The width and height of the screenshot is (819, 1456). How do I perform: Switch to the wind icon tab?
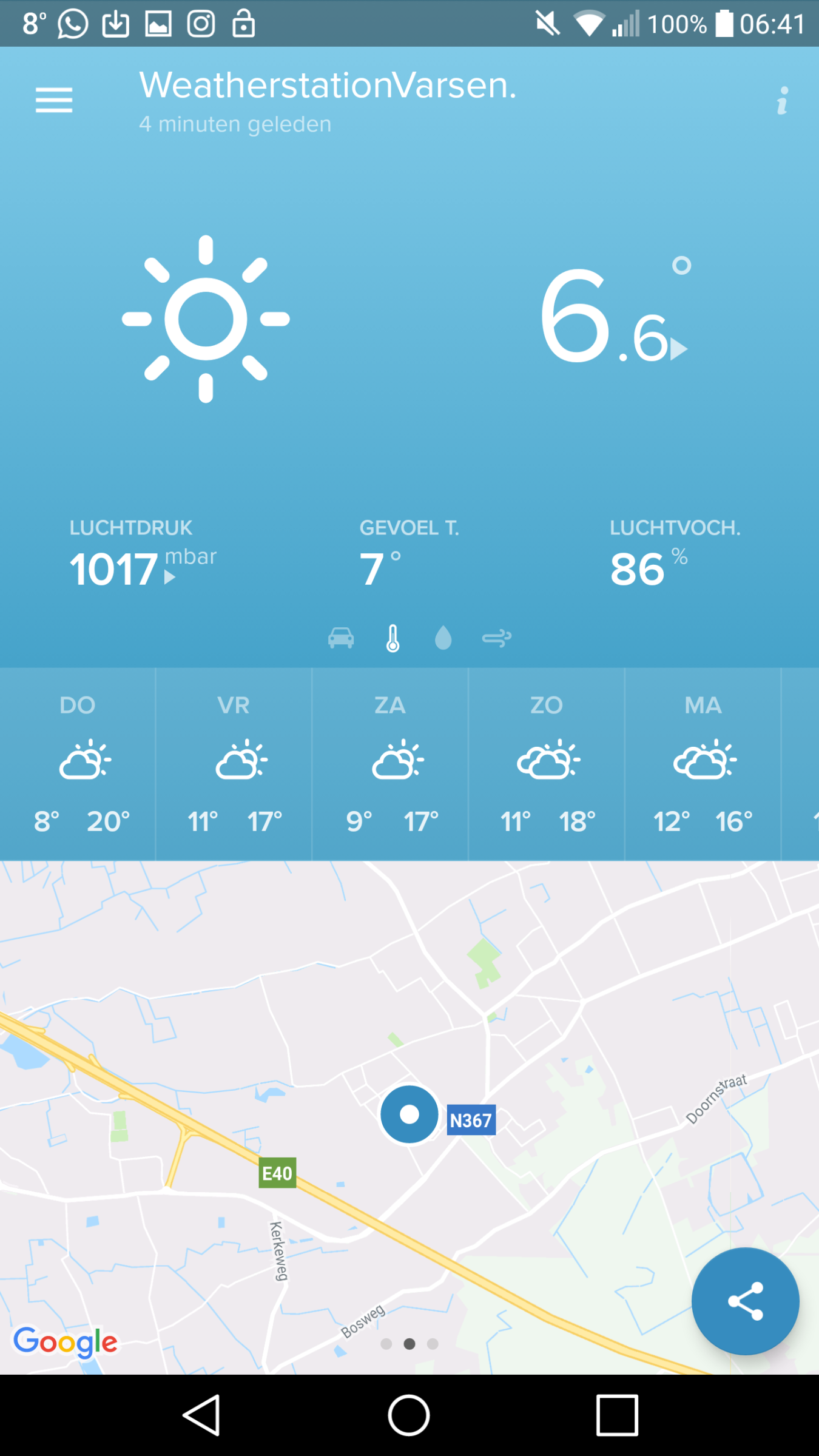point(497,638)
